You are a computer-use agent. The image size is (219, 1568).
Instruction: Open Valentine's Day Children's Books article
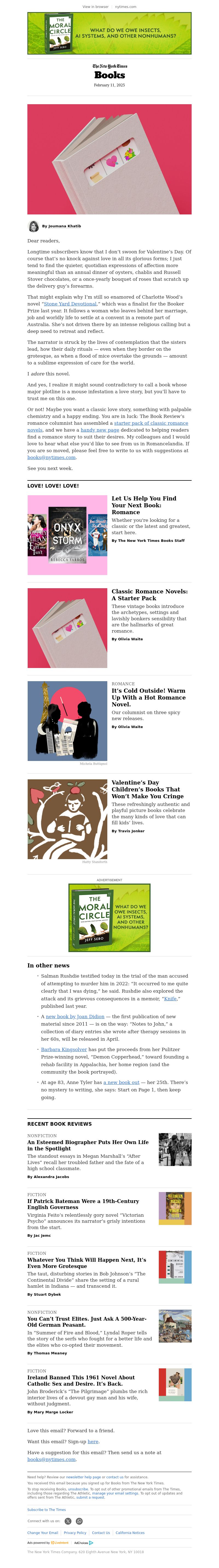click(145, 789)
